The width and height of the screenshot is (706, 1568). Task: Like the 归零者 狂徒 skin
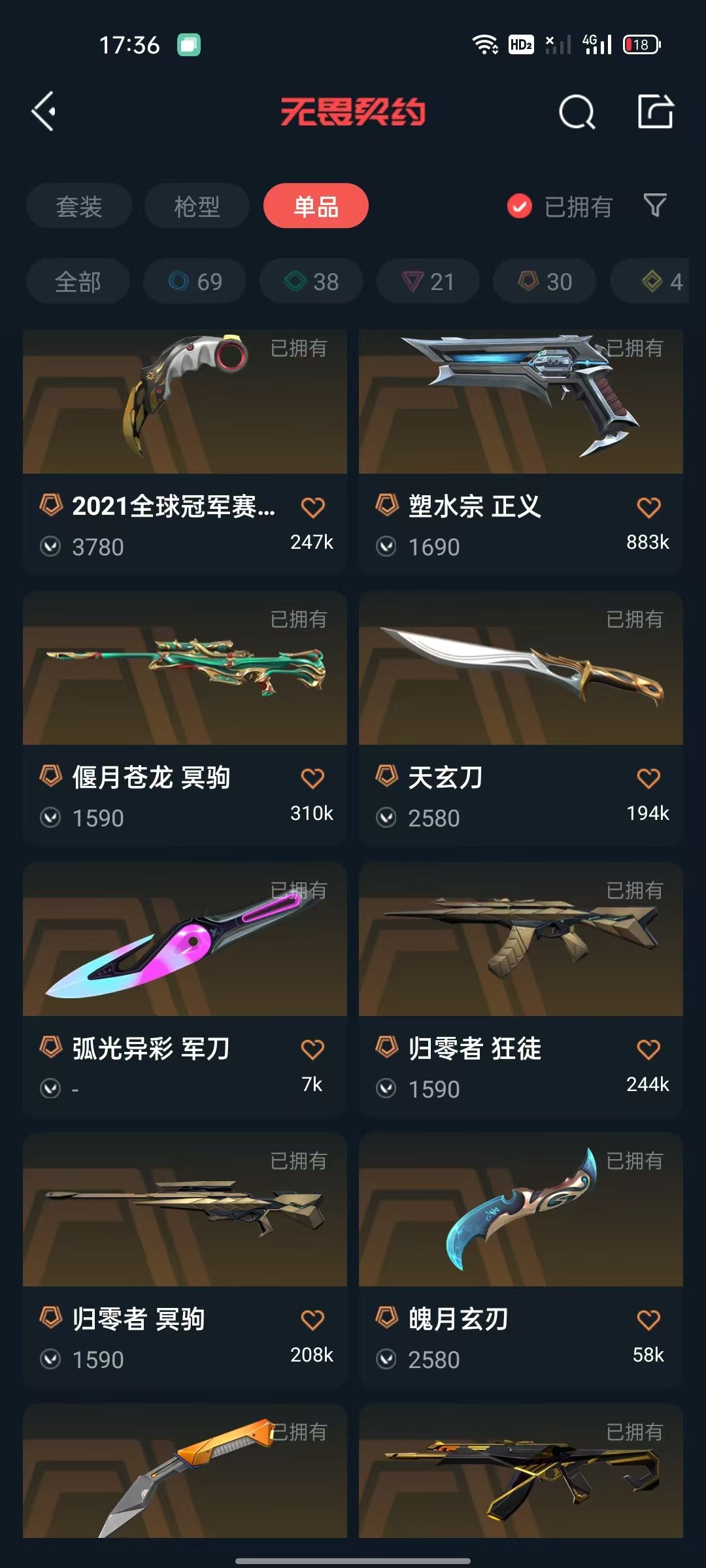point(648,1049)
